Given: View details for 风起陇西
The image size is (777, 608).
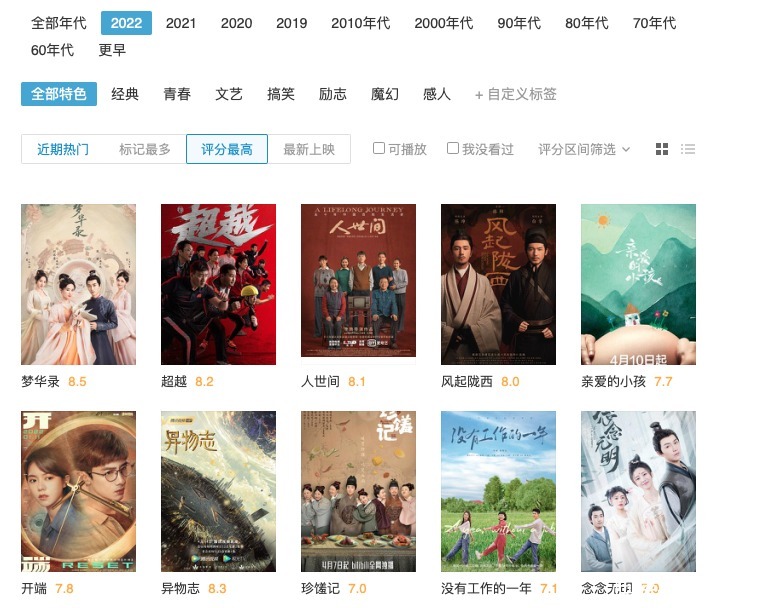Looking at the screenshot, I should pyautogui.click(x=498, y=284).
